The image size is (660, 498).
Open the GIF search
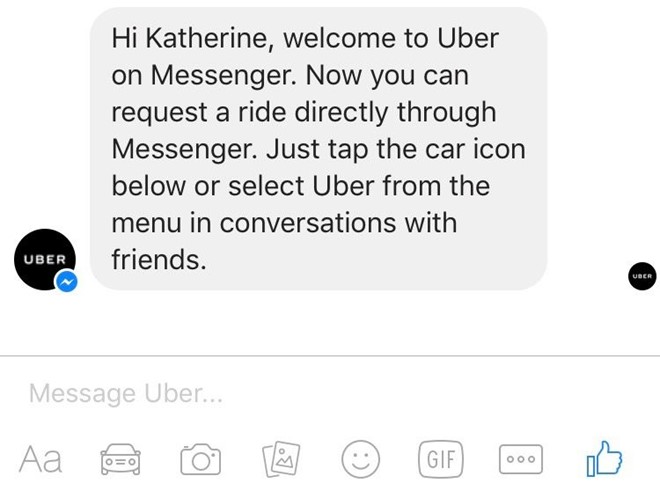(x=441, y=460)
